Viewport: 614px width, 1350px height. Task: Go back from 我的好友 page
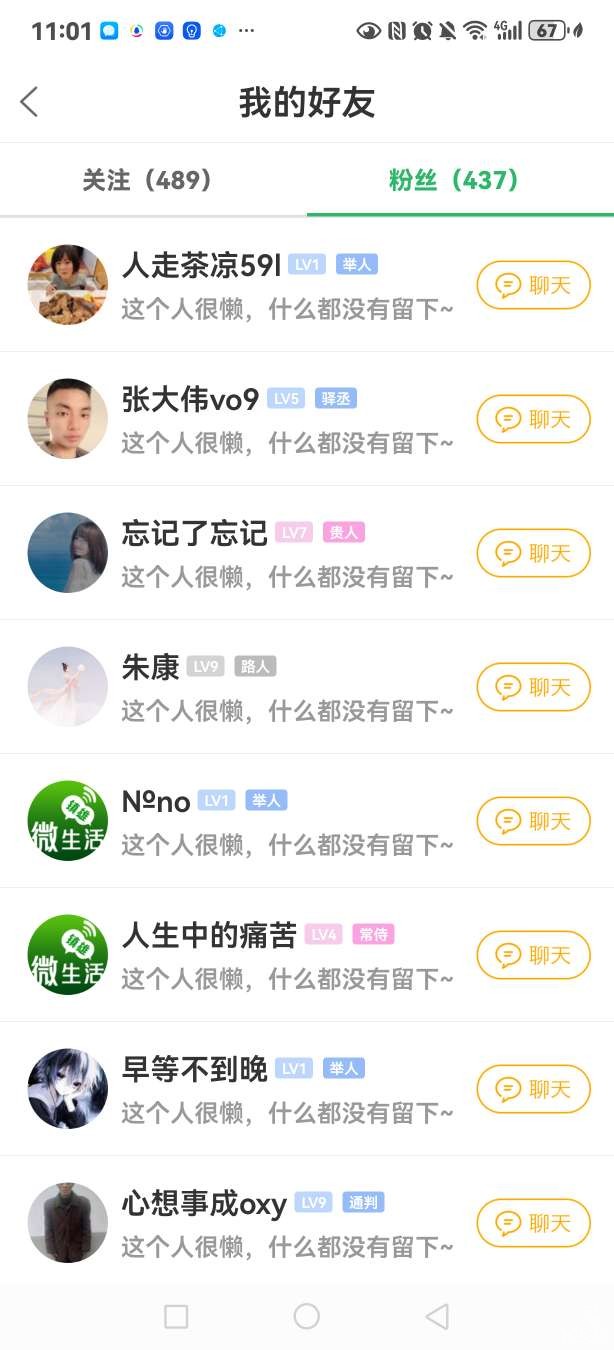coord(29,102)
